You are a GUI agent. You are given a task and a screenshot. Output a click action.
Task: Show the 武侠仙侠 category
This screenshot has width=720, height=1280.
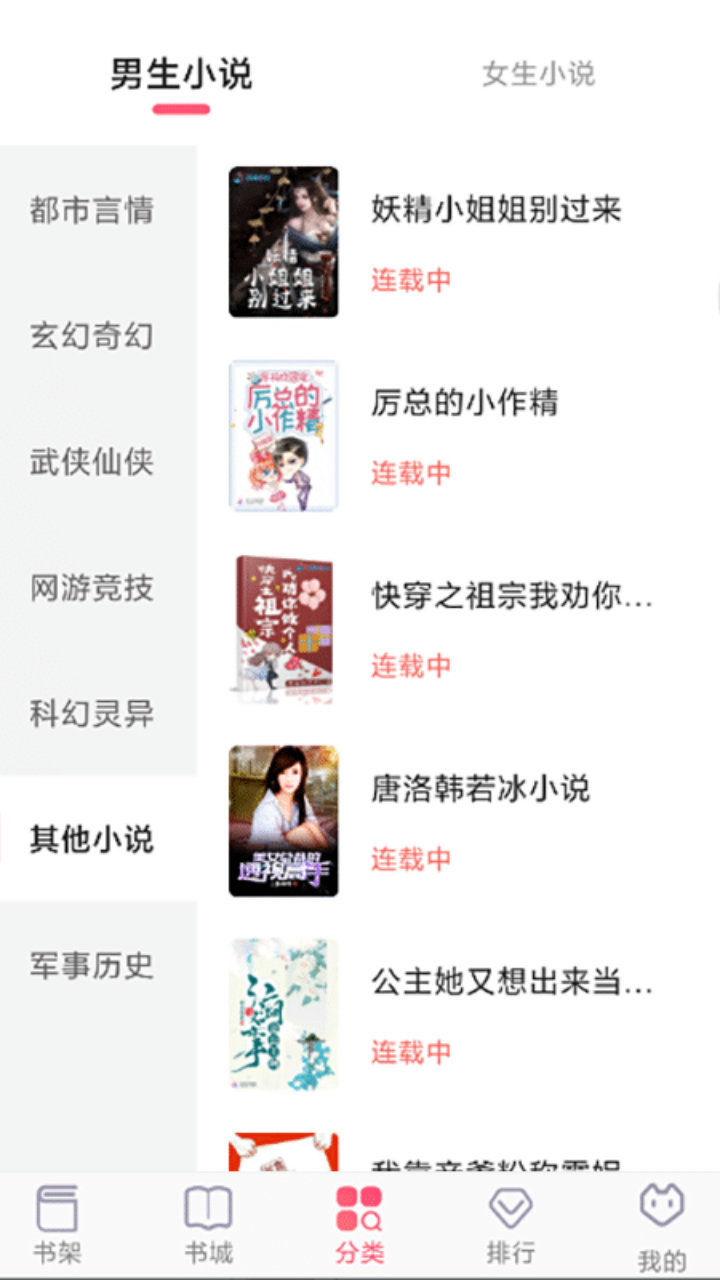click(92, 462)
